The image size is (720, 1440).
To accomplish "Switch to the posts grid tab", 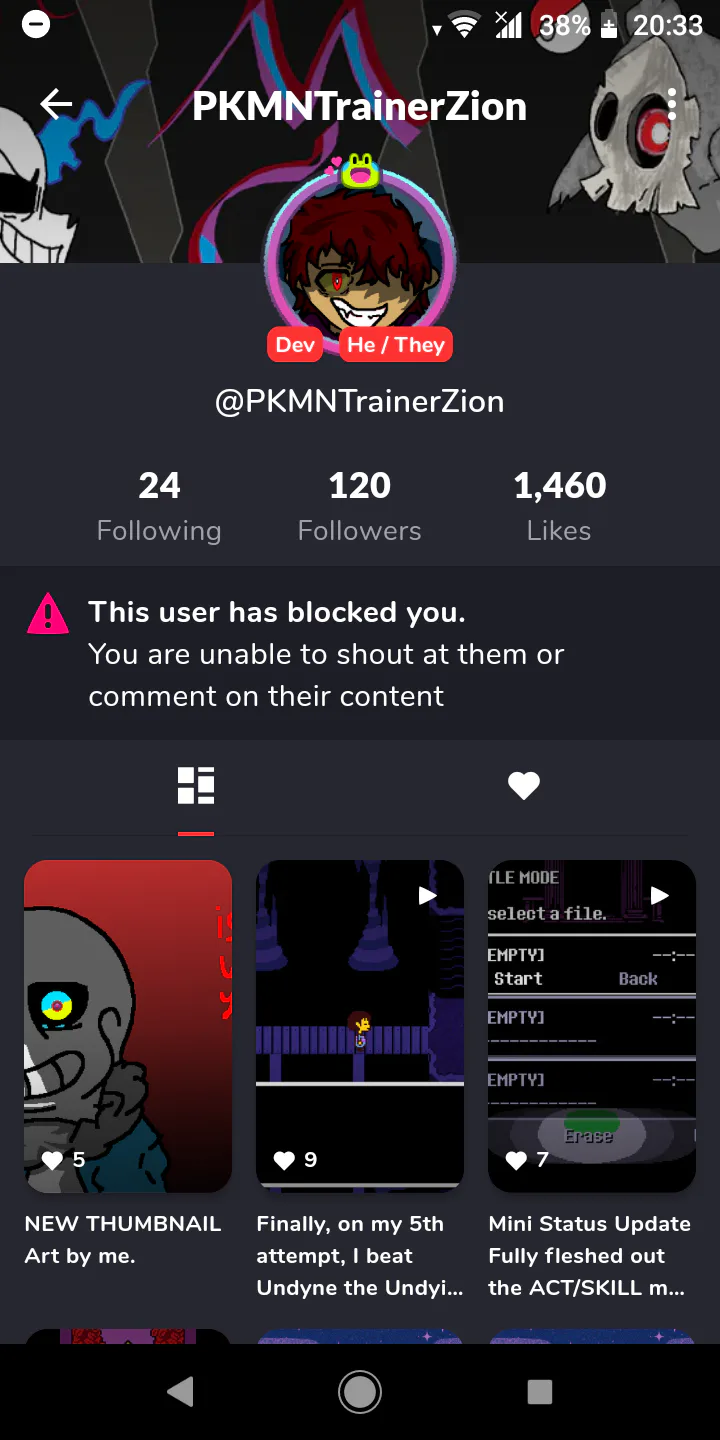I will [x=196, y=786].
